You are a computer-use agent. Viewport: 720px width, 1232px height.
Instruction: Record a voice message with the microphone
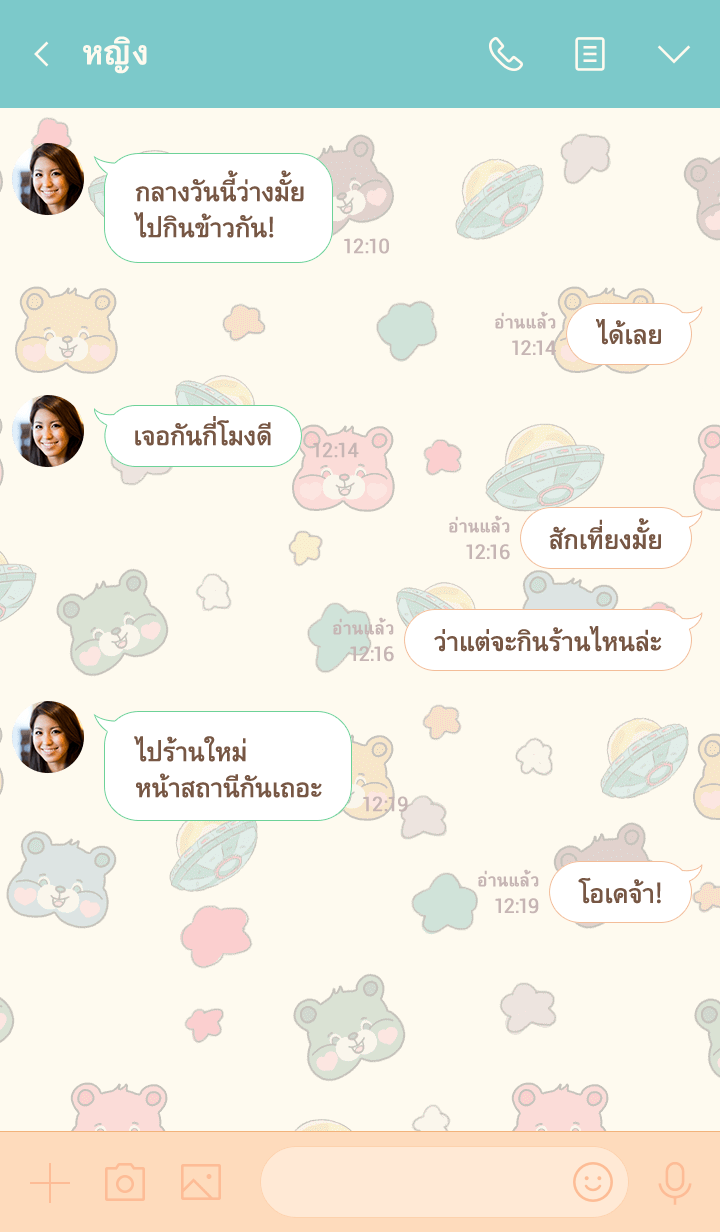pyautogui.click(x=674, y=1183)
